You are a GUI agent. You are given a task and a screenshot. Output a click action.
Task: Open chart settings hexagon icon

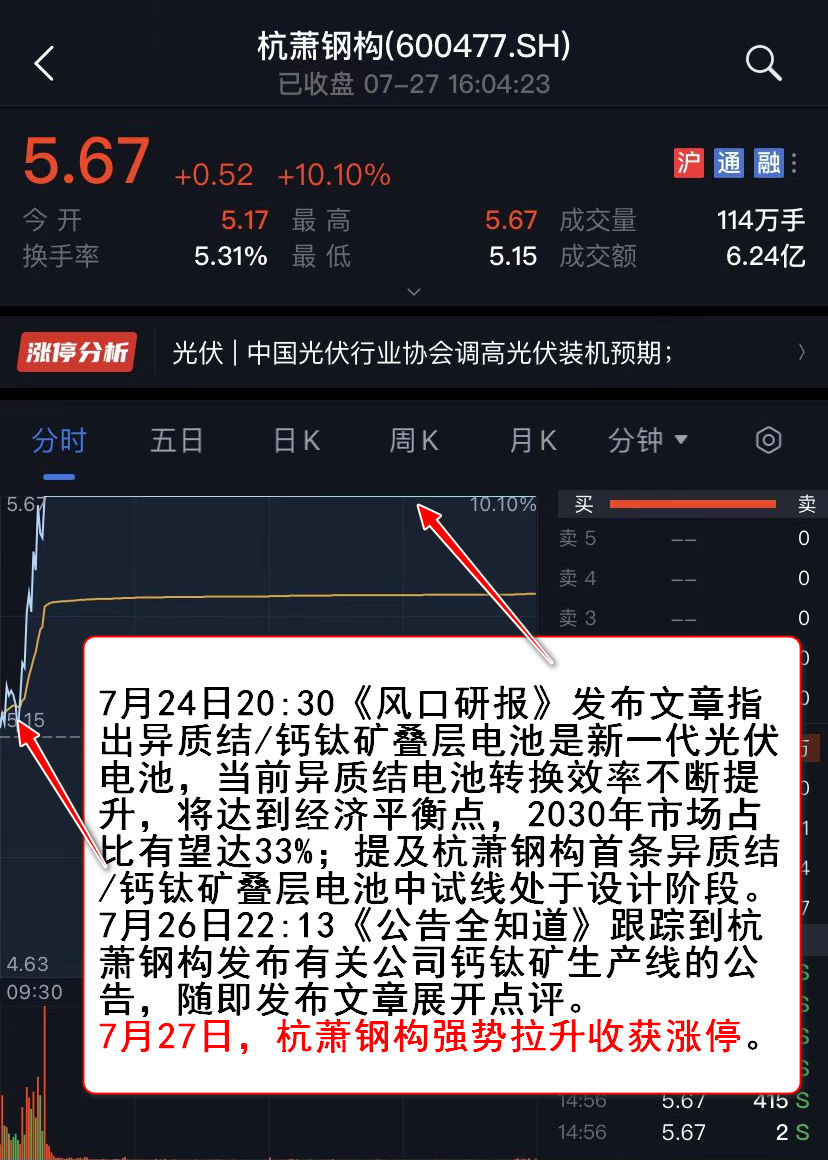pos(768,440)
